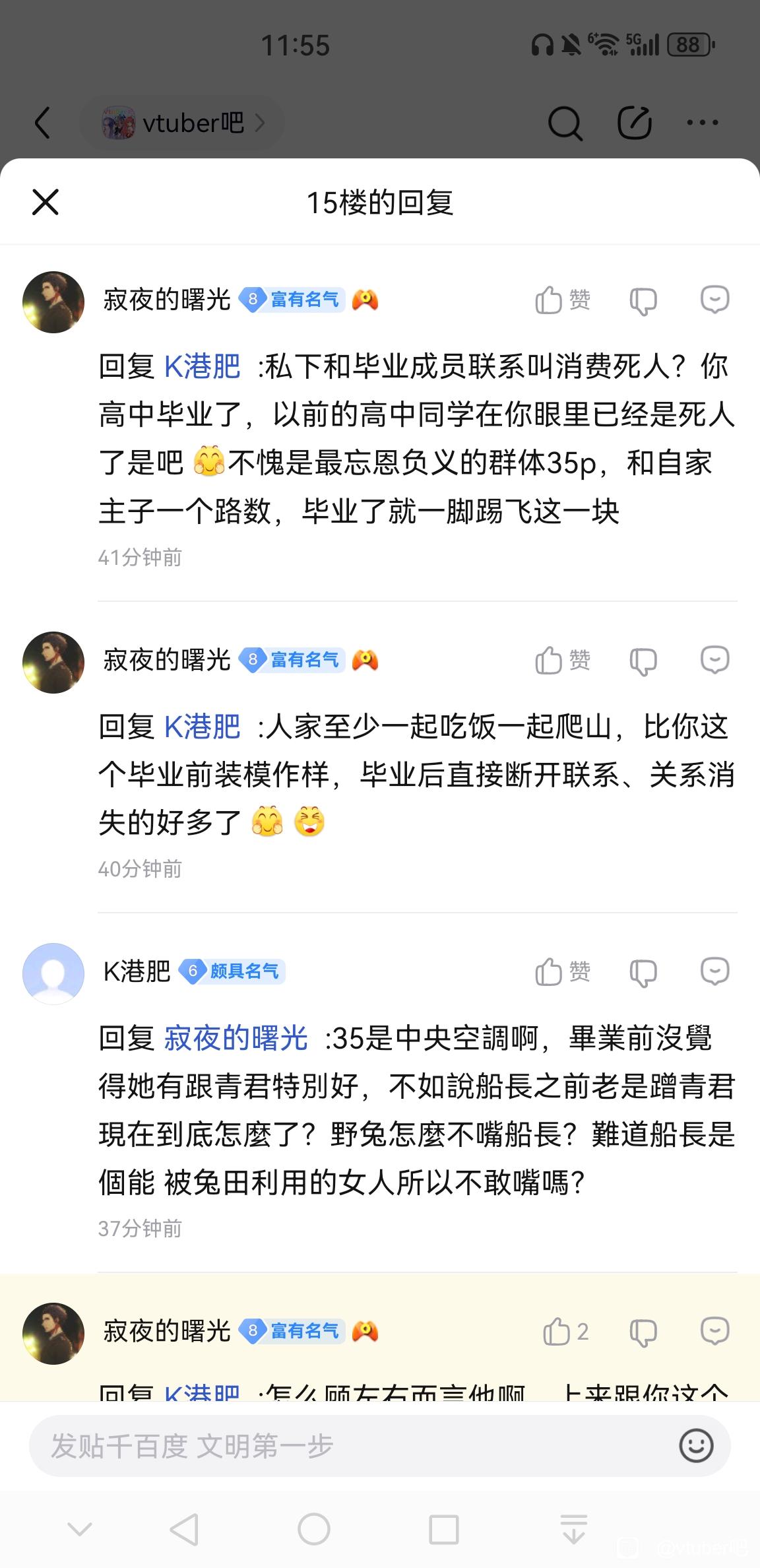Open the vtuber吧 forum chip

(x=183, y=123)
